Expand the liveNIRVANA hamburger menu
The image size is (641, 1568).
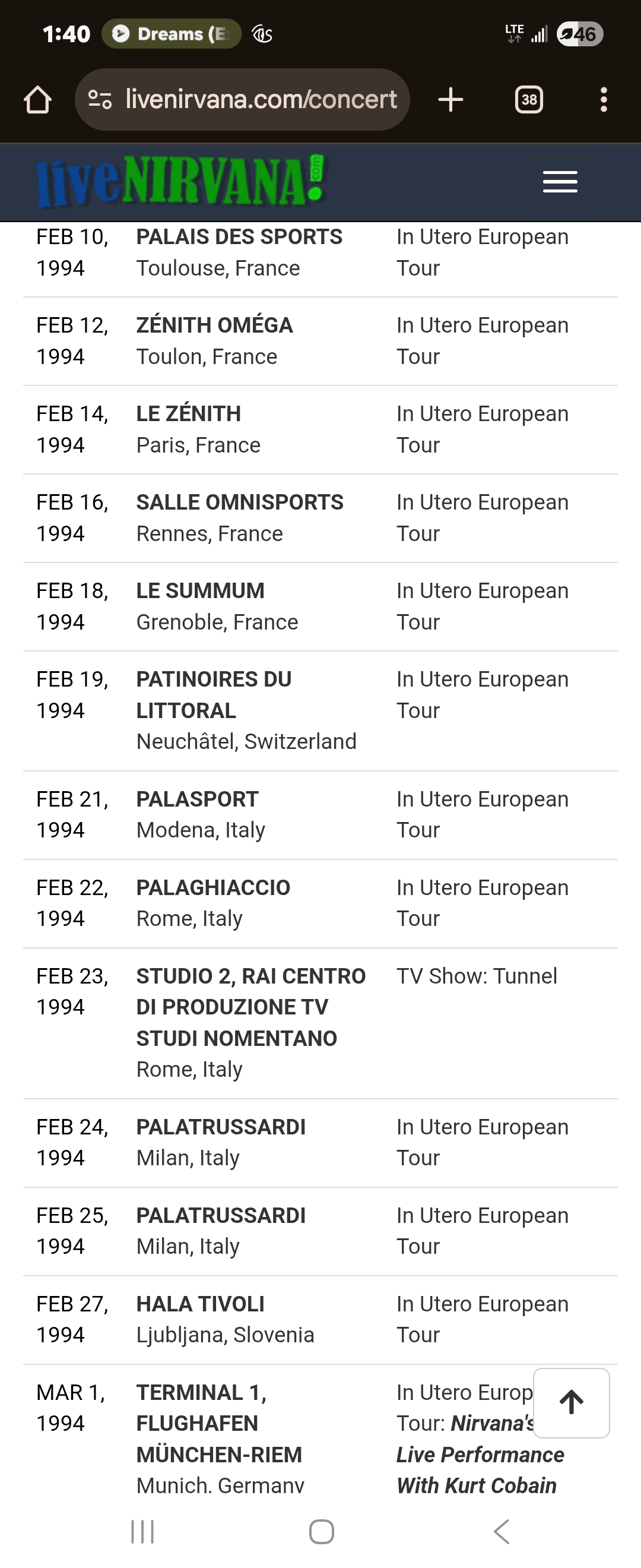click(x=560, y=182)
